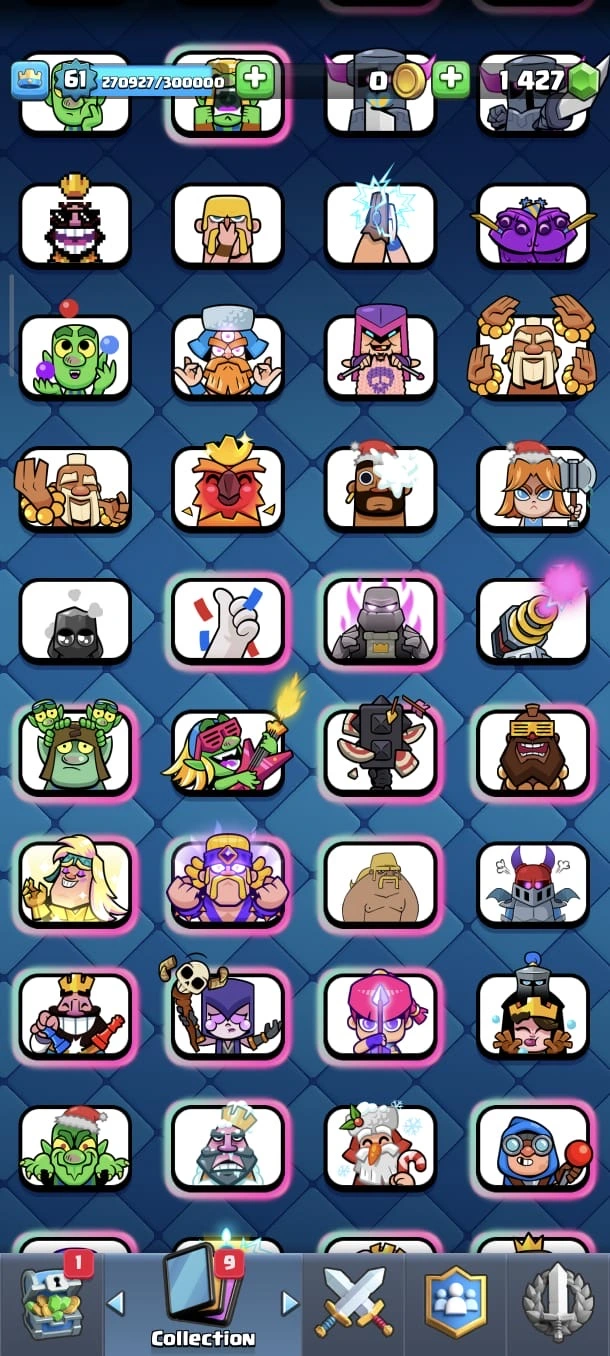The height and width of the screenshot is (1356, 610).
Task: Pick the crying princess emote
Action: [533, 1015]
